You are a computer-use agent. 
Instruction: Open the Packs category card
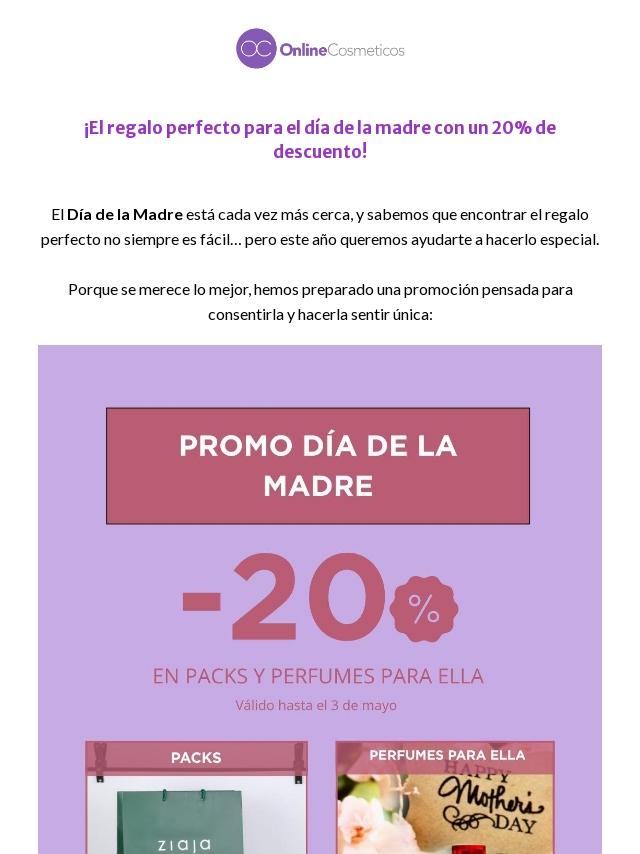click(x=196, y=798)
